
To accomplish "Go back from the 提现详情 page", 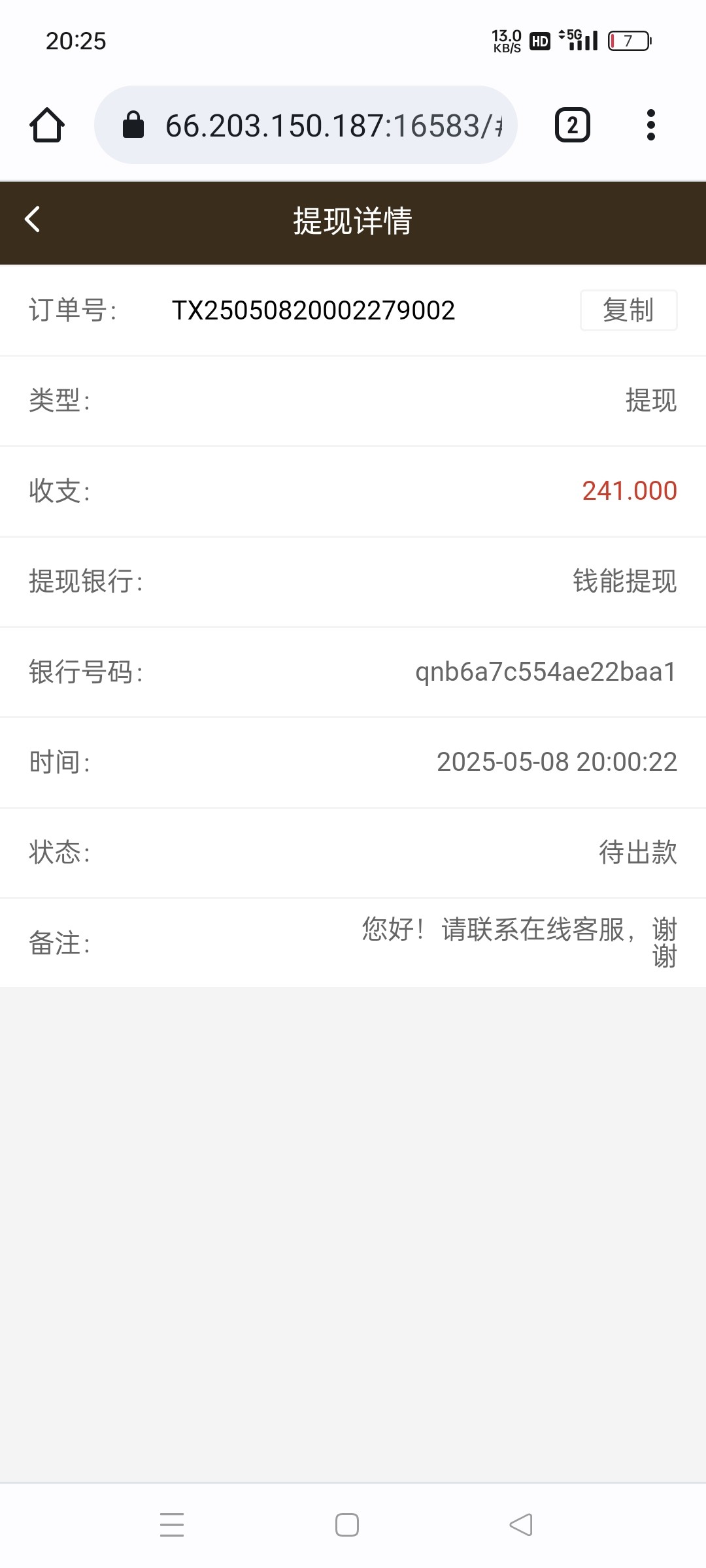I will (33, 220).
